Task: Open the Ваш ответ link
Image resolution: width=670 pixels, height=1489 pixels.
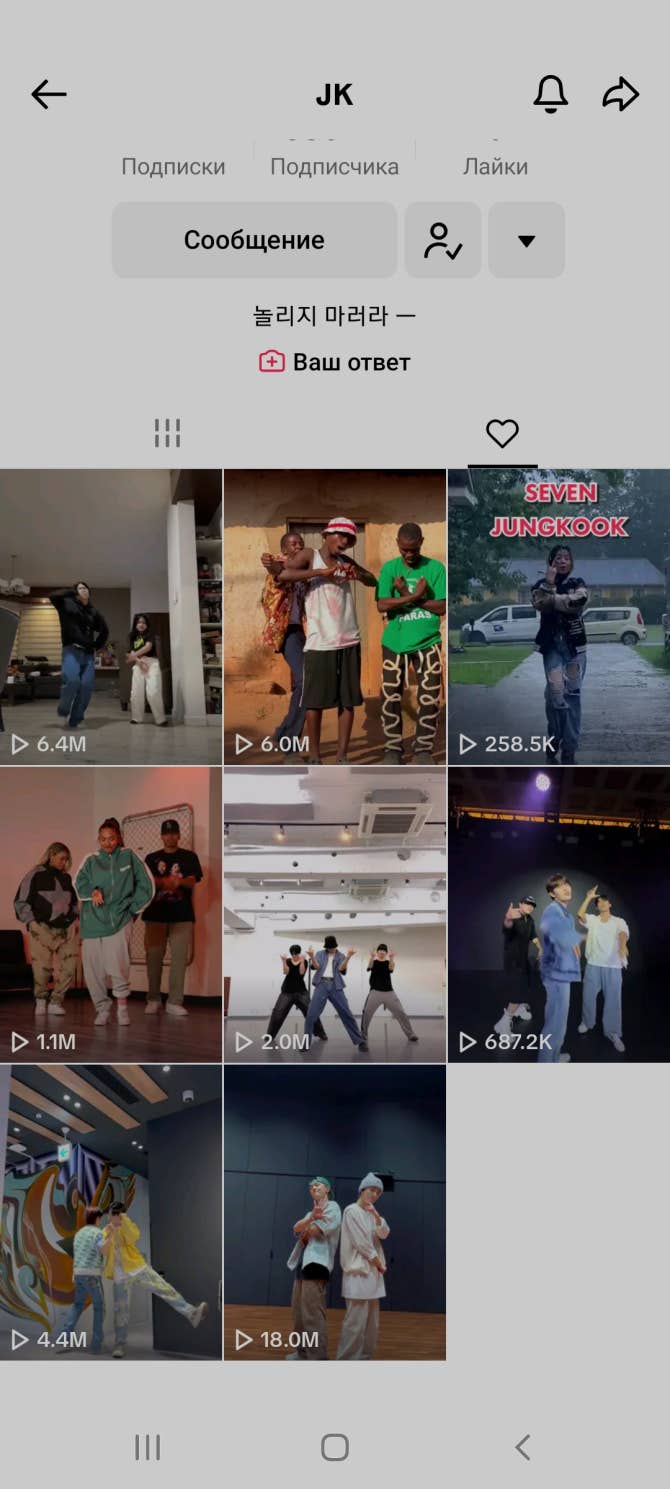Action: tap(335, 362)
